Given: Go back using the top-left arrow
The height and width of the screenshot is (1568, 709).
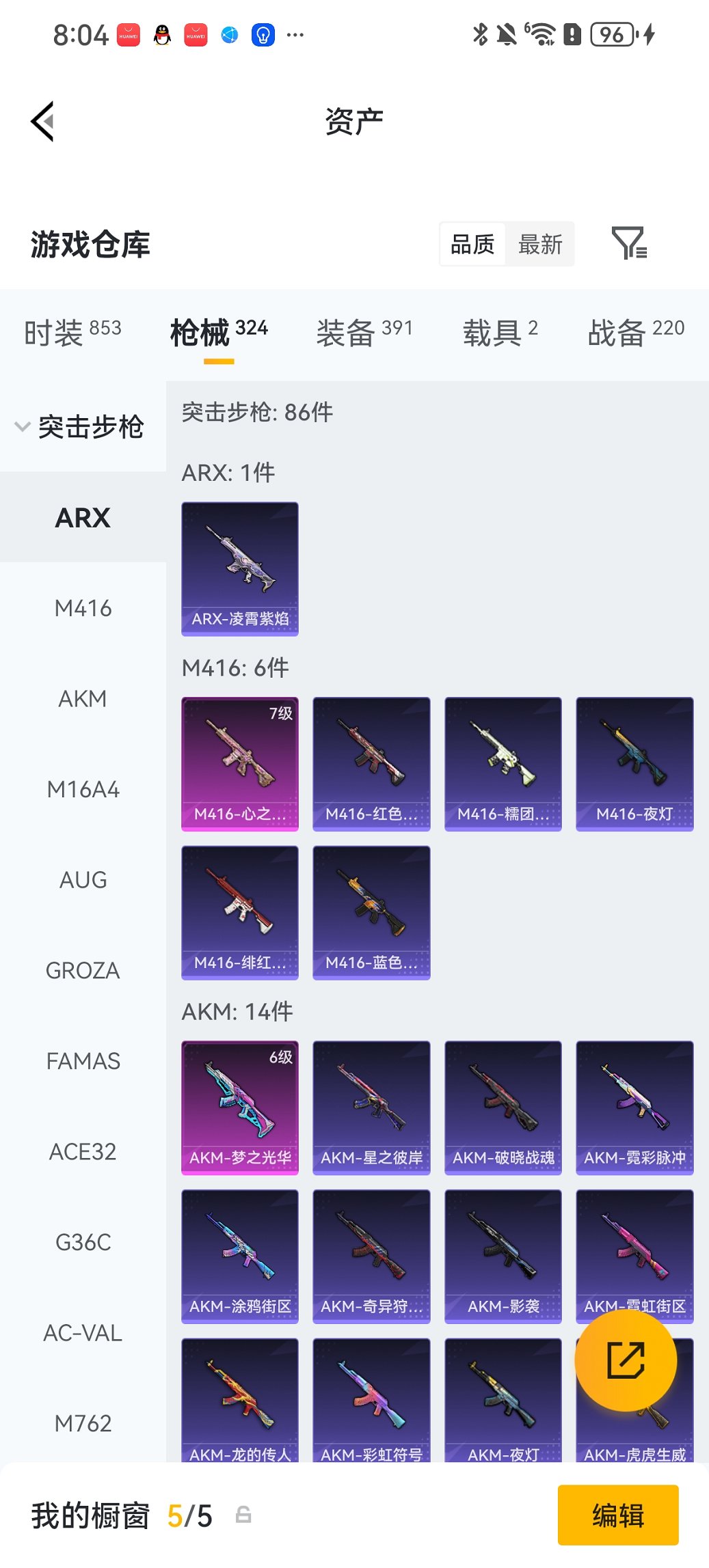Looking at the screenshot, I should click(42, 122).
